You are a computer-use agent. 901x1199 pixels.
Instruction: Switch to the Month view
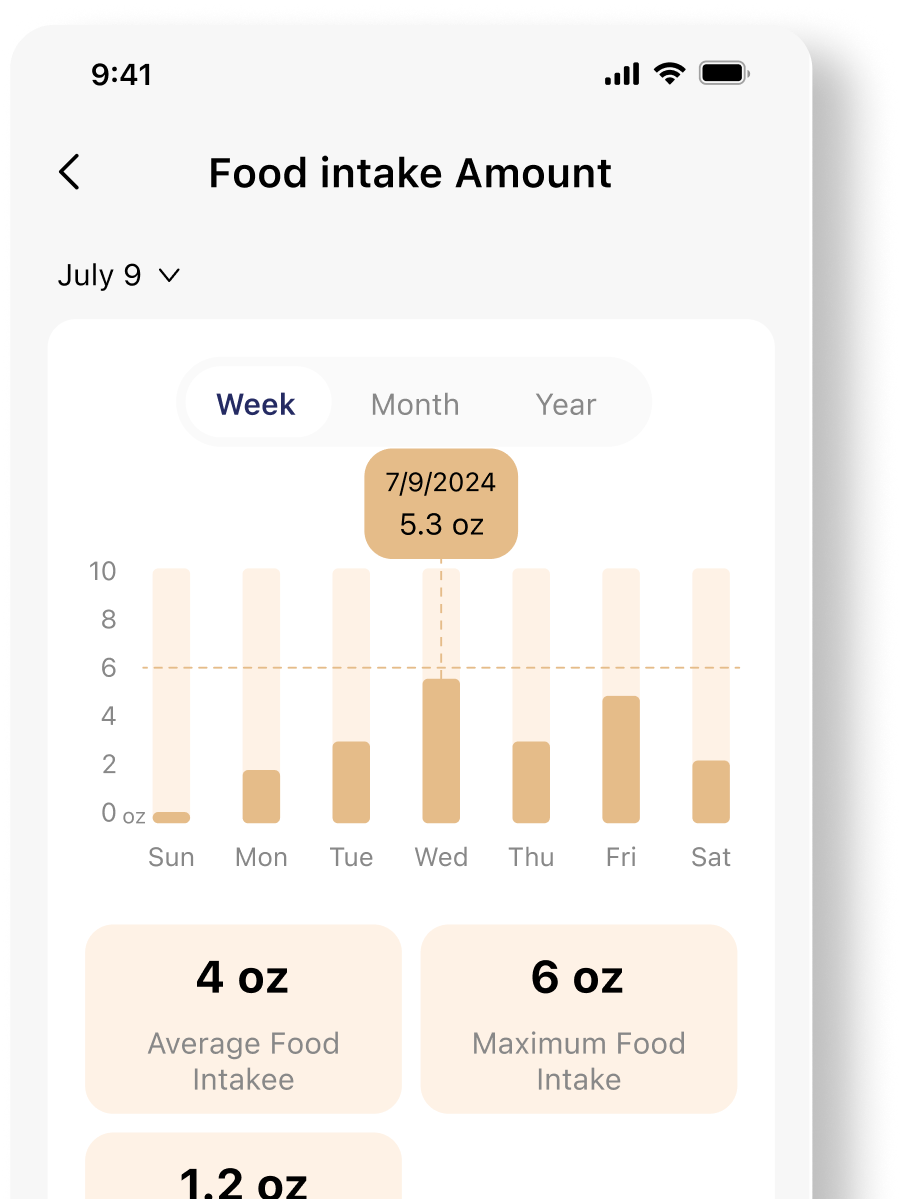pos(415,404)
